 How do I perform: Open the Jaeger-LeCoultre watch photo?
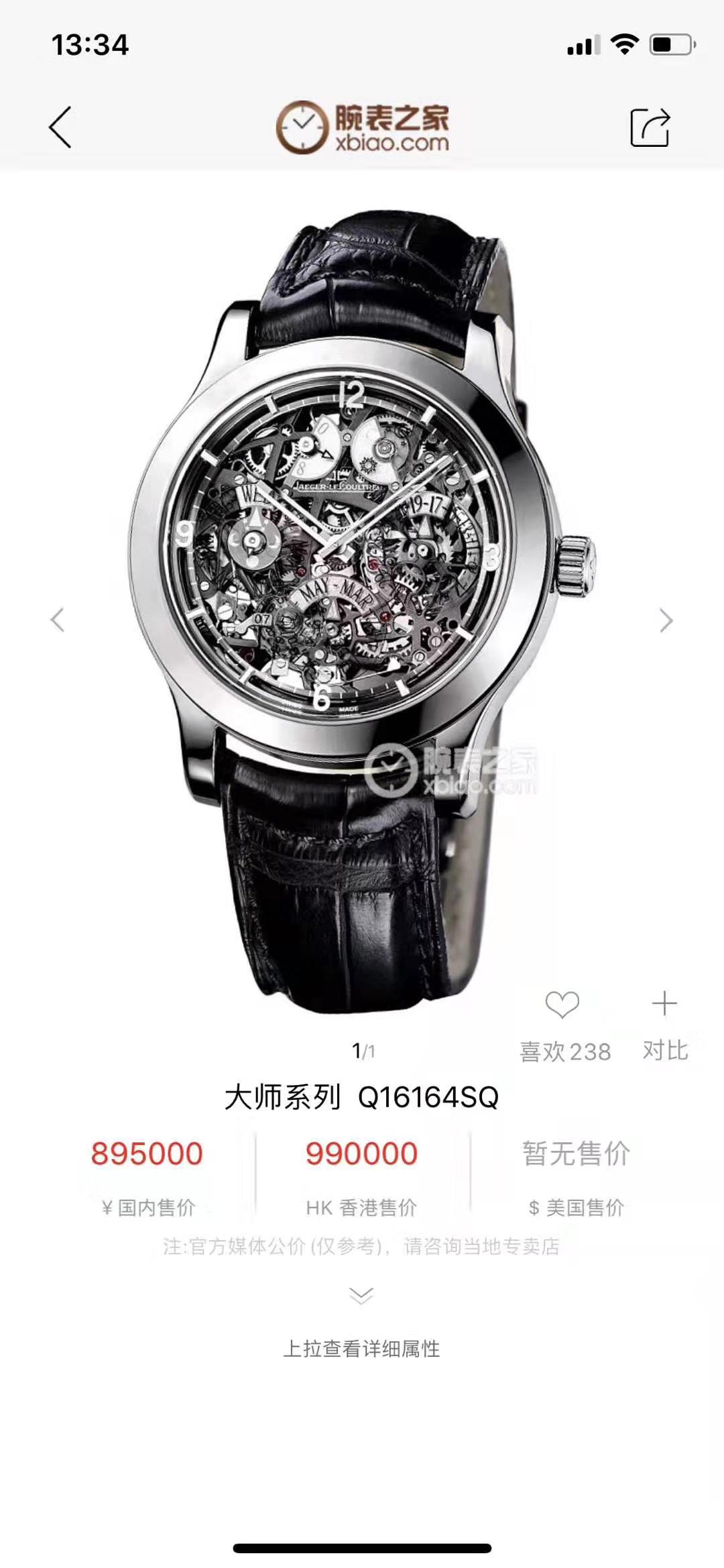click(362, 604)
